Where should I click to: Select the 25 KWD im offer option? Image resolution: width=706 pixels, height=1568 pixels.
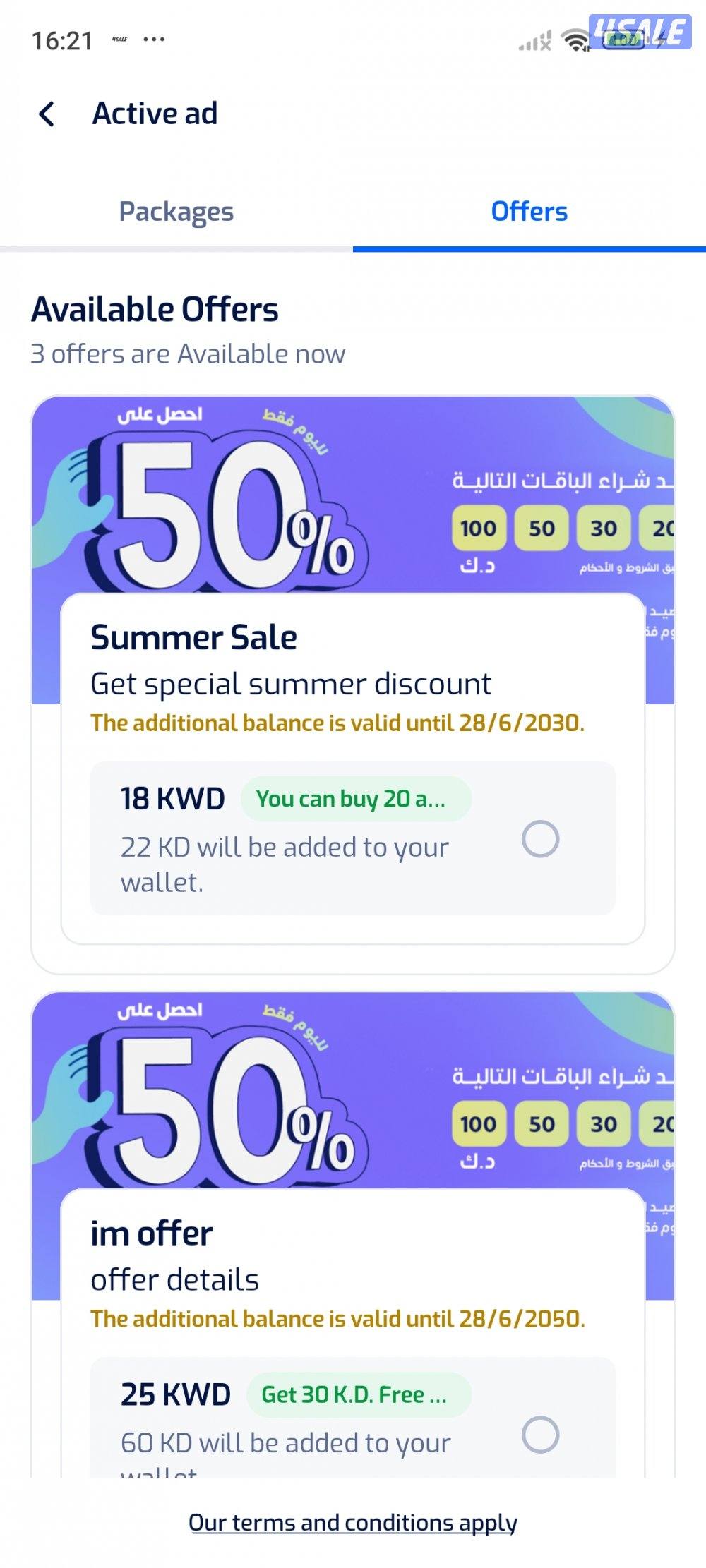point(540,1435)
